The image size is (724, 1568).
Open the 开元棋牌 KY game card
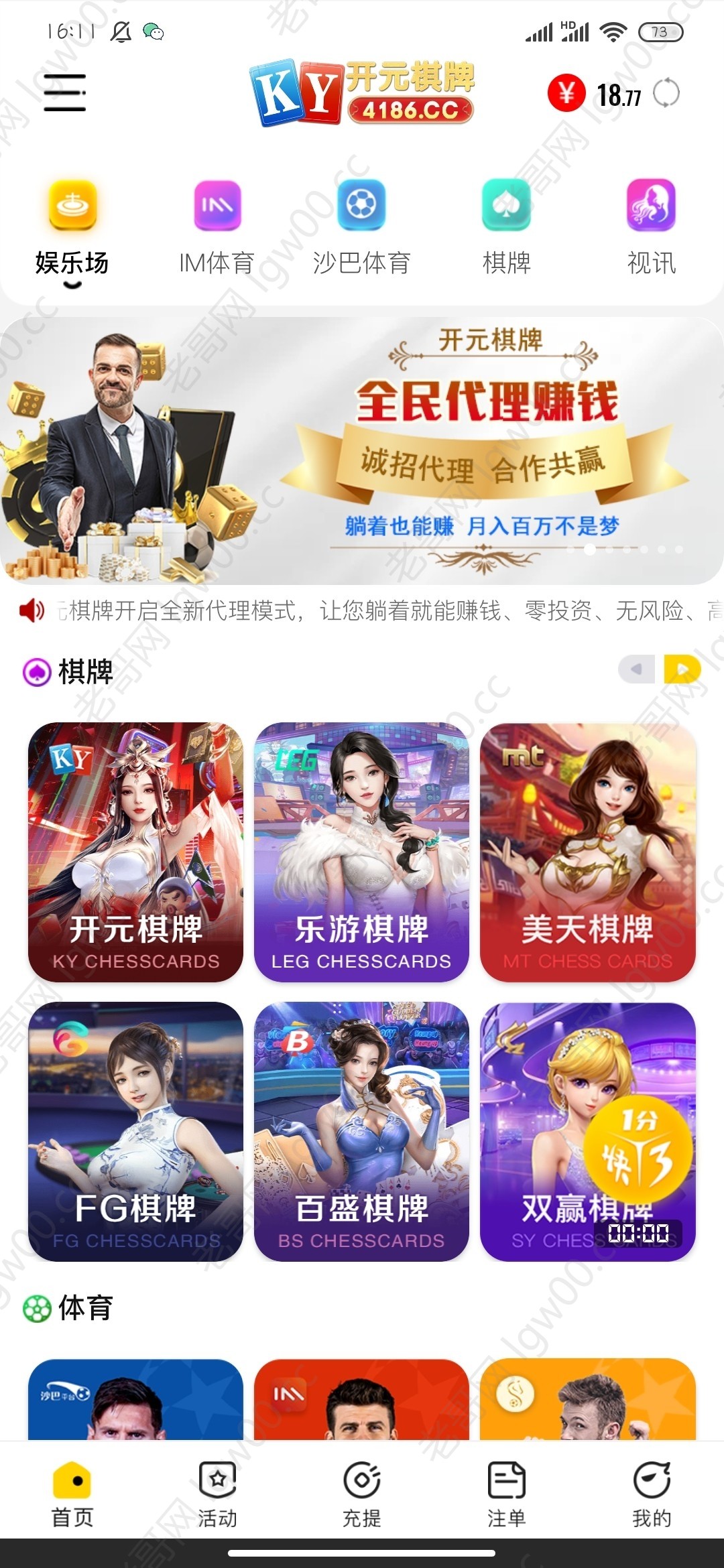[x=135, y=852]
